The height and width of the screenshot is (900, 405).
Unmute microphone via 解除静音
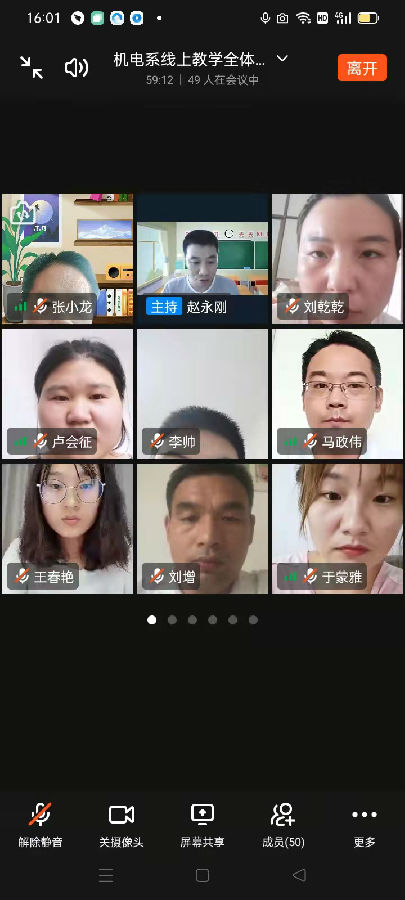[40, 825]
